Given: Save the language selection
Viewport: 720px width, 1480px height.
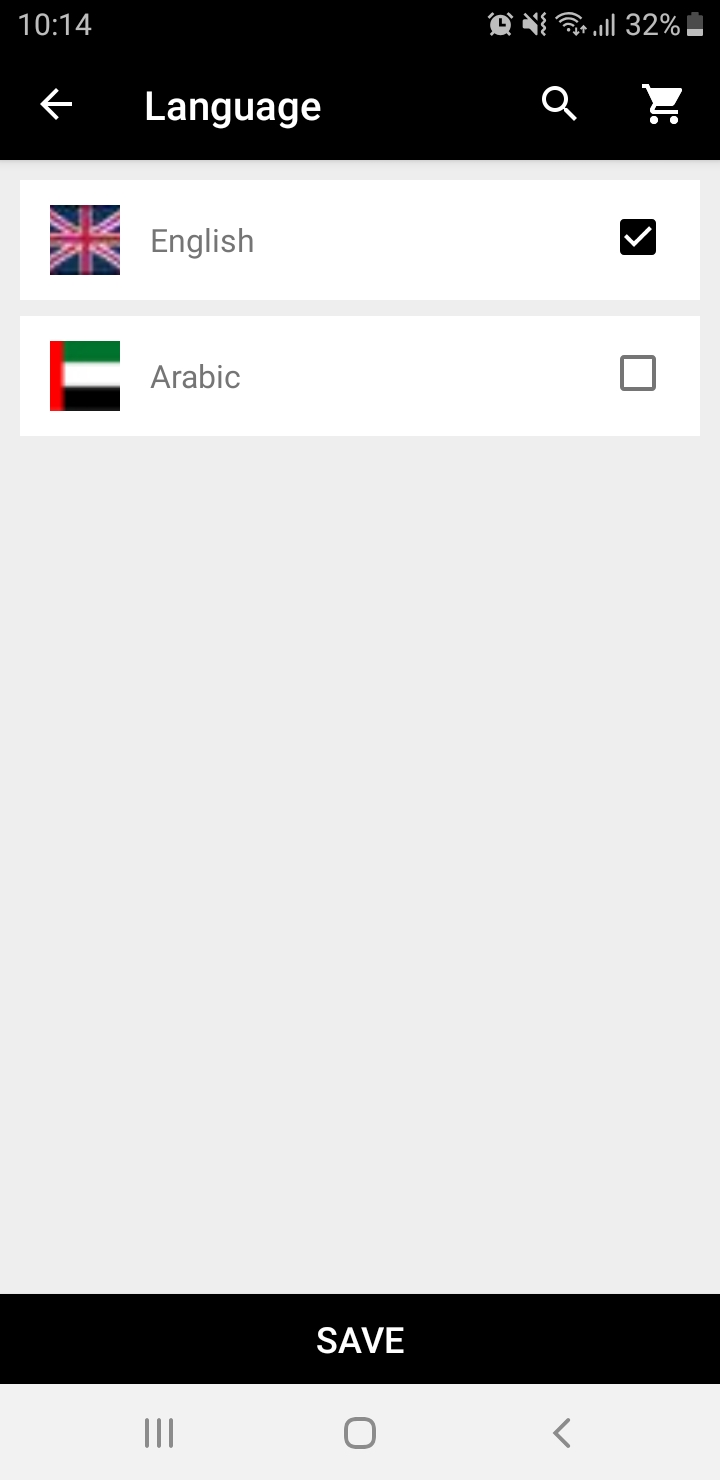Looking at the screenshot, I should tap(360, 1339).
